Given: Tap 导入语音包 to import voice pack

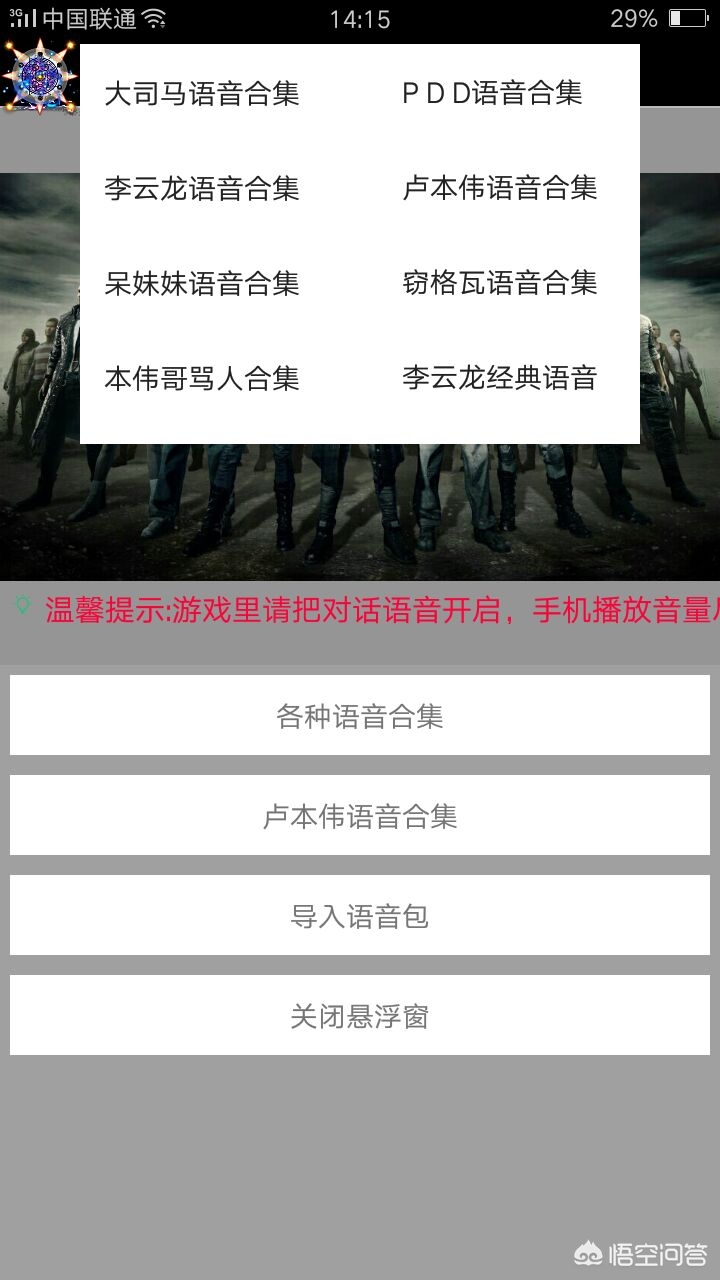Looking at the screenshot, I should (x=360, y=916).
